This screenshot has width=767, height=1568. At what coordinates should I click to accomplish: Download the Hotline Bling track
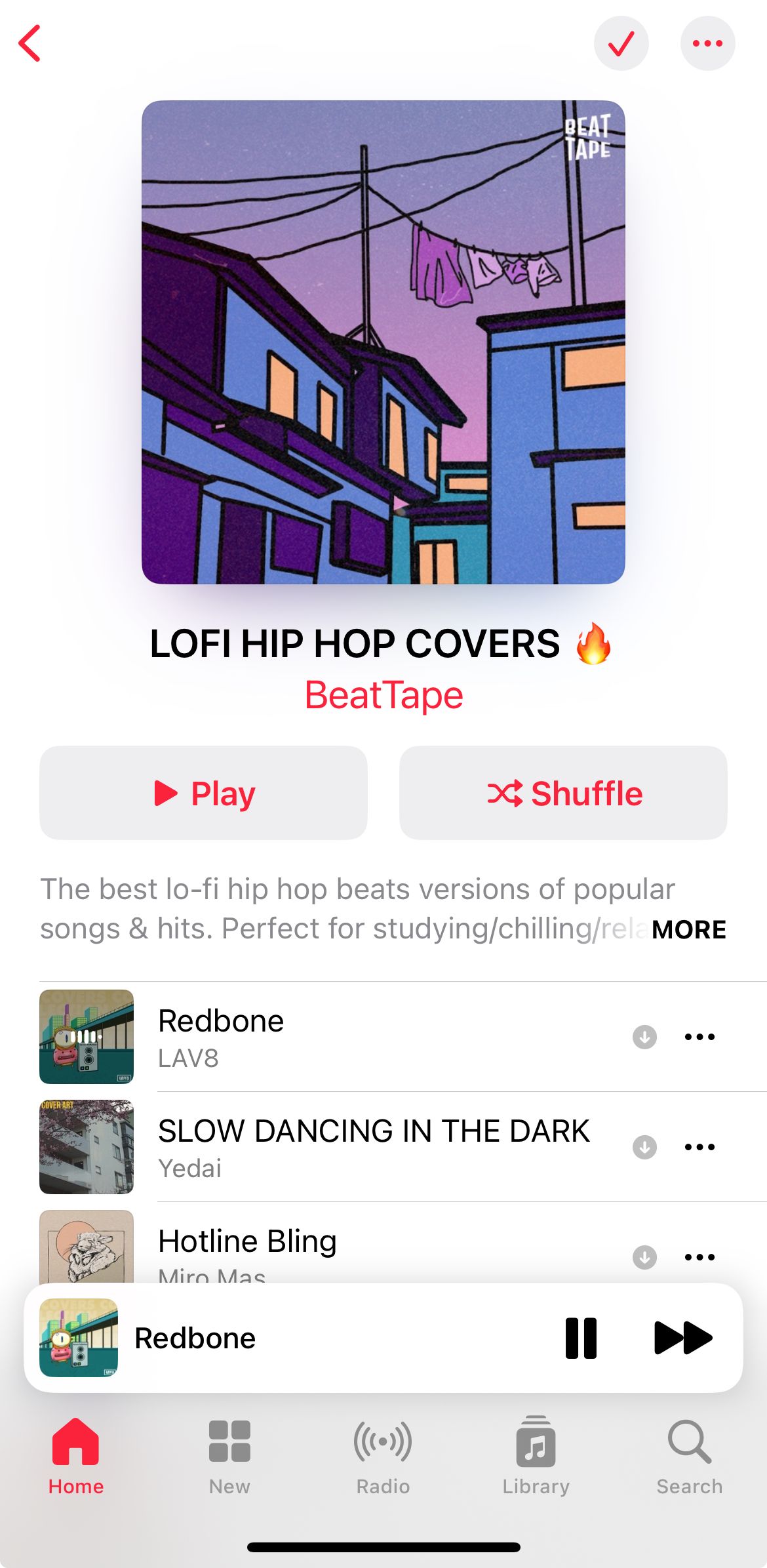[x=644, y=1256]
